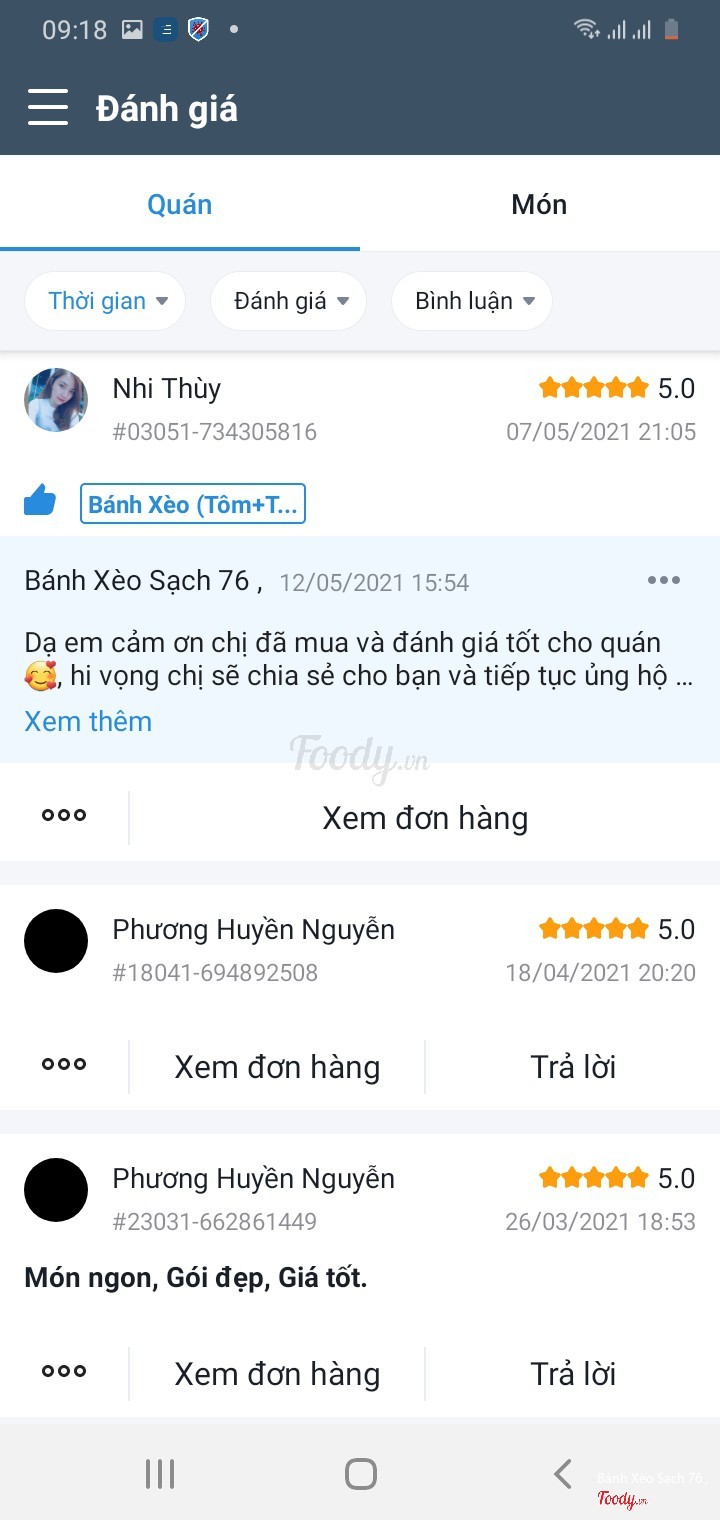Expand reply with Xem thêm
Image resolution: width=720 pixels, height=1520 pixels.
[x=88, y=721]
